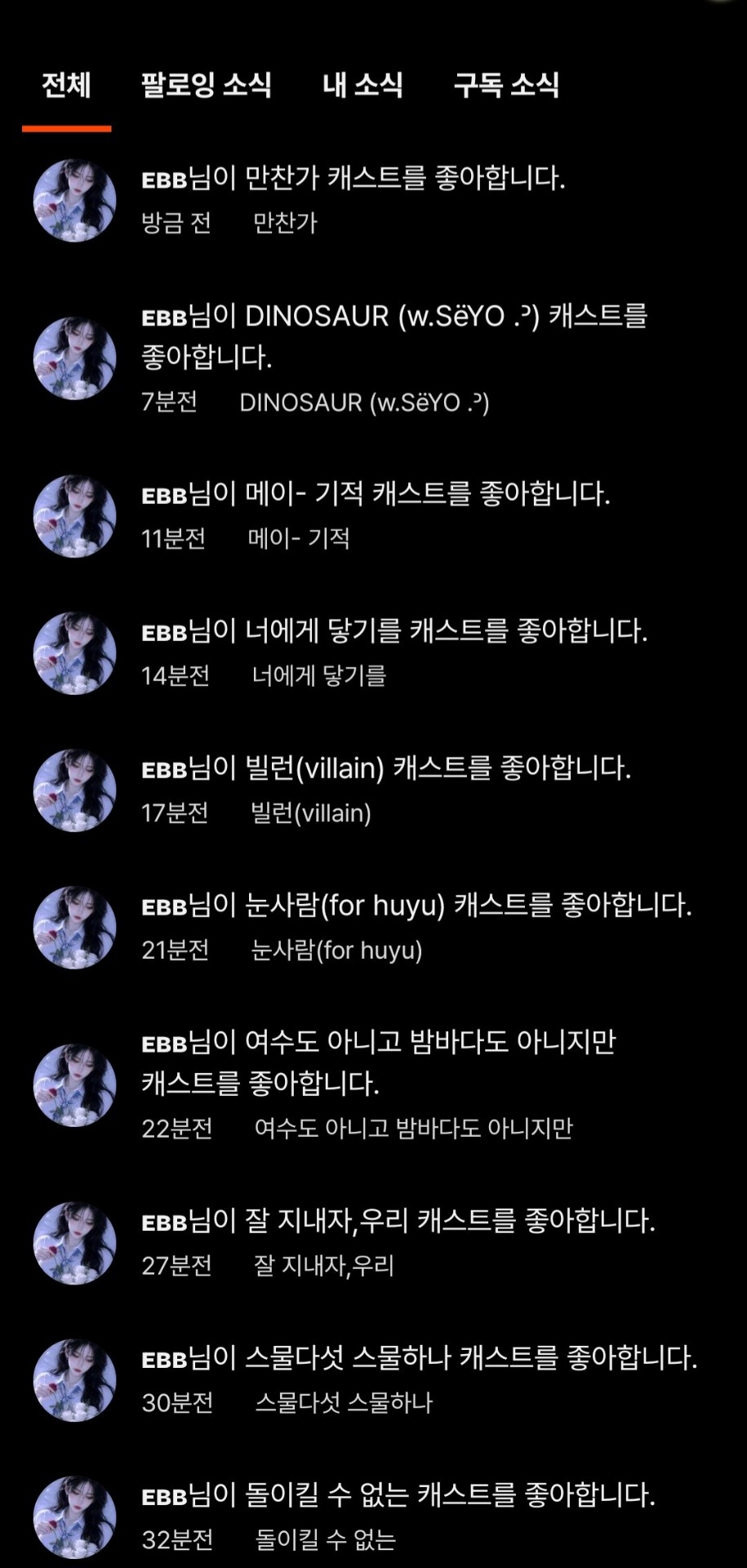Open the DINOSAUR (w.SëYO) cast notification
Image resolution: width=747 pixels, height=1568 pixels.
pos(373,358)
